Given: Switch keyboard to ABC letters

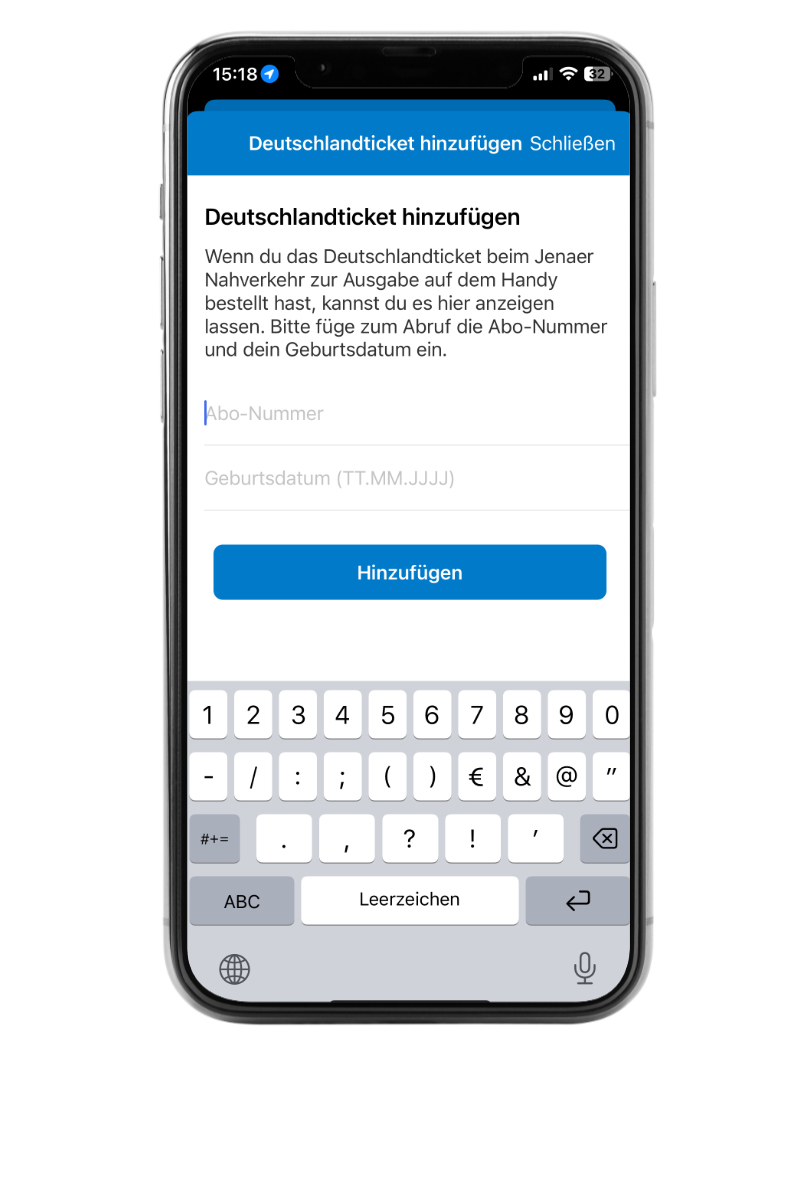Looking at the screenshot, I should 242,901.
